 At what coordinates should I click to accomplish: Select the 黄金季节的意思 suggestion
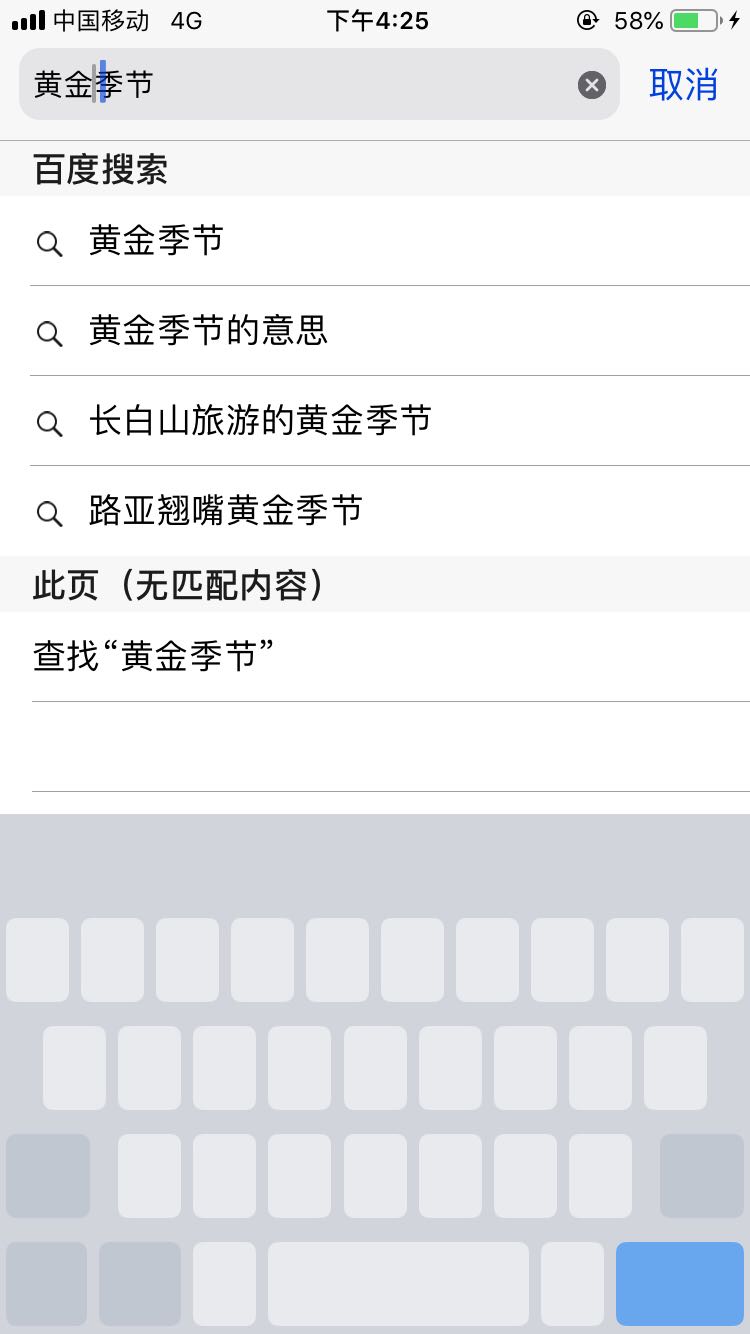[375, 333]
